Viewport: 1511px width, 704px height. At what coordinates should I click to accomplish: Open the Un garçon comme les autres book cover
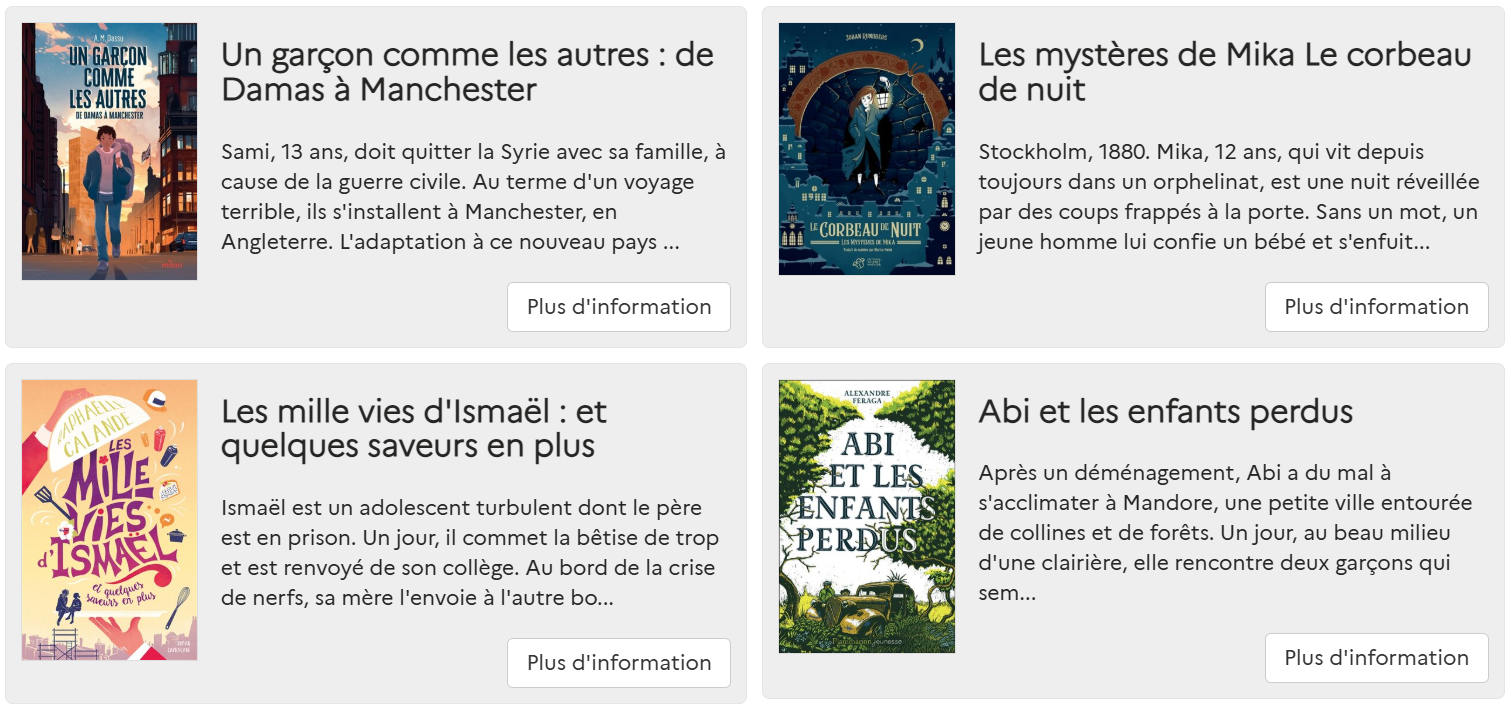[x=109, y=151]
